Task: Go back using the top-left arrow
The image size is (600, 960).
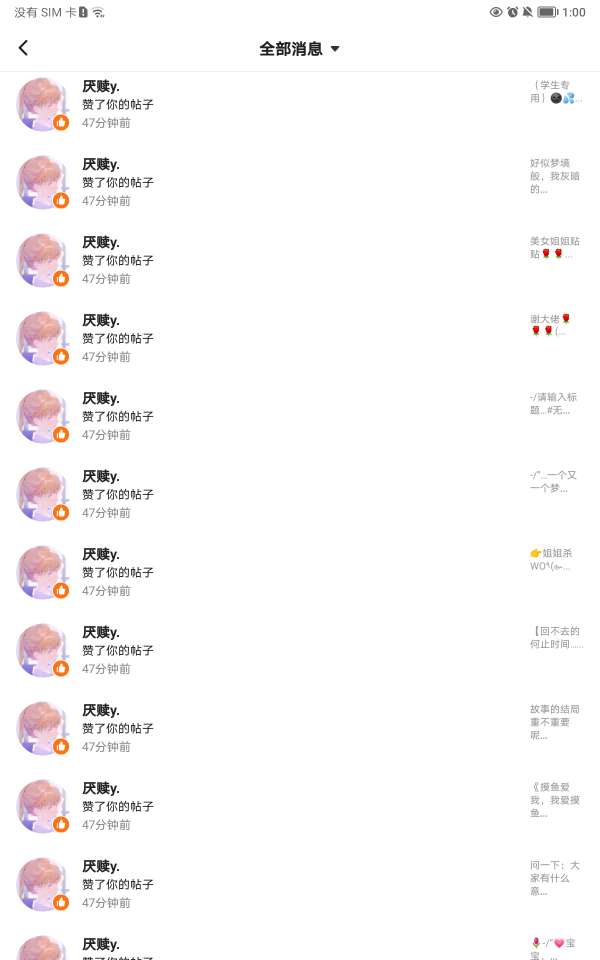Action: pyautogui.click(x=23, y=48)
